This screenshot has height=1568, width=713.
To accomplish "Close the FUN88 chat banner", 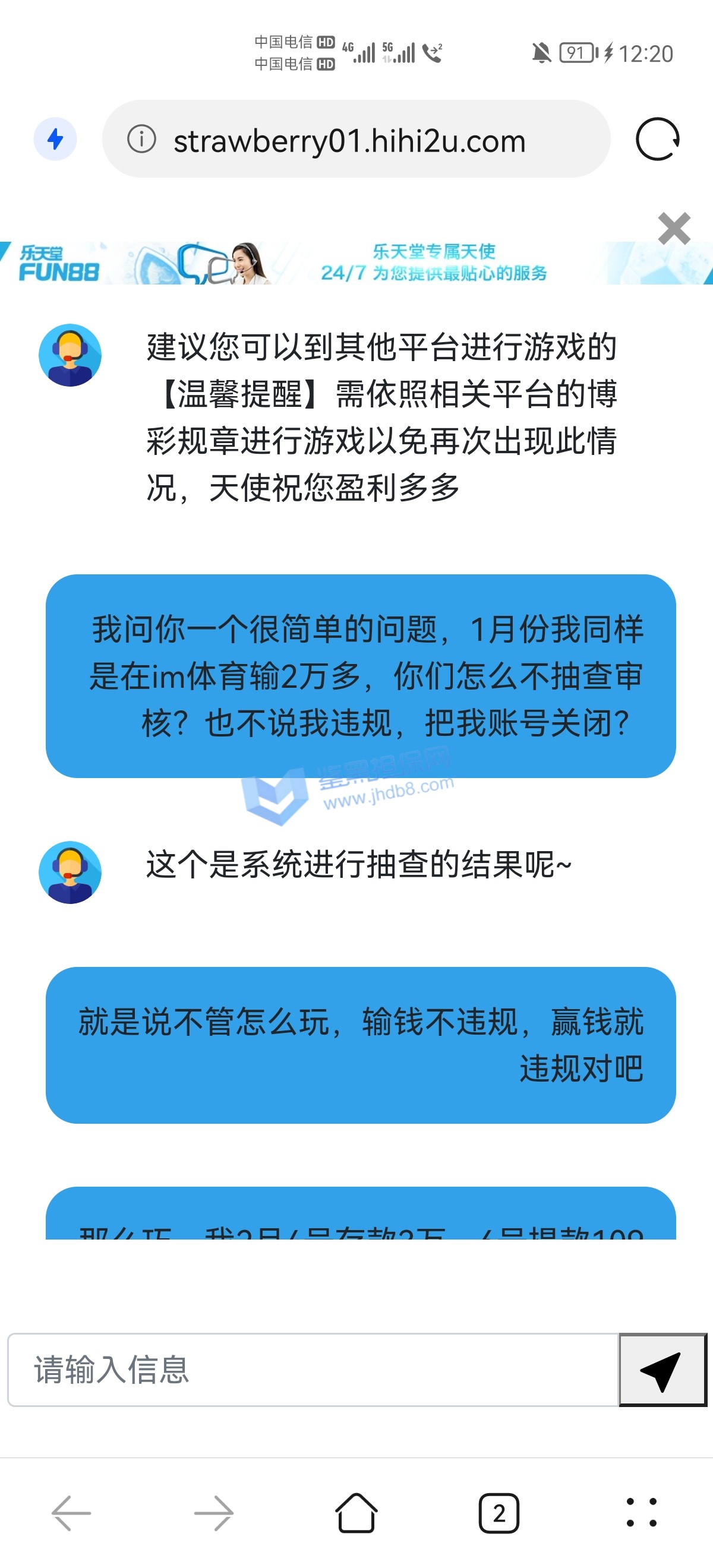I will click(x=673, y=229).
